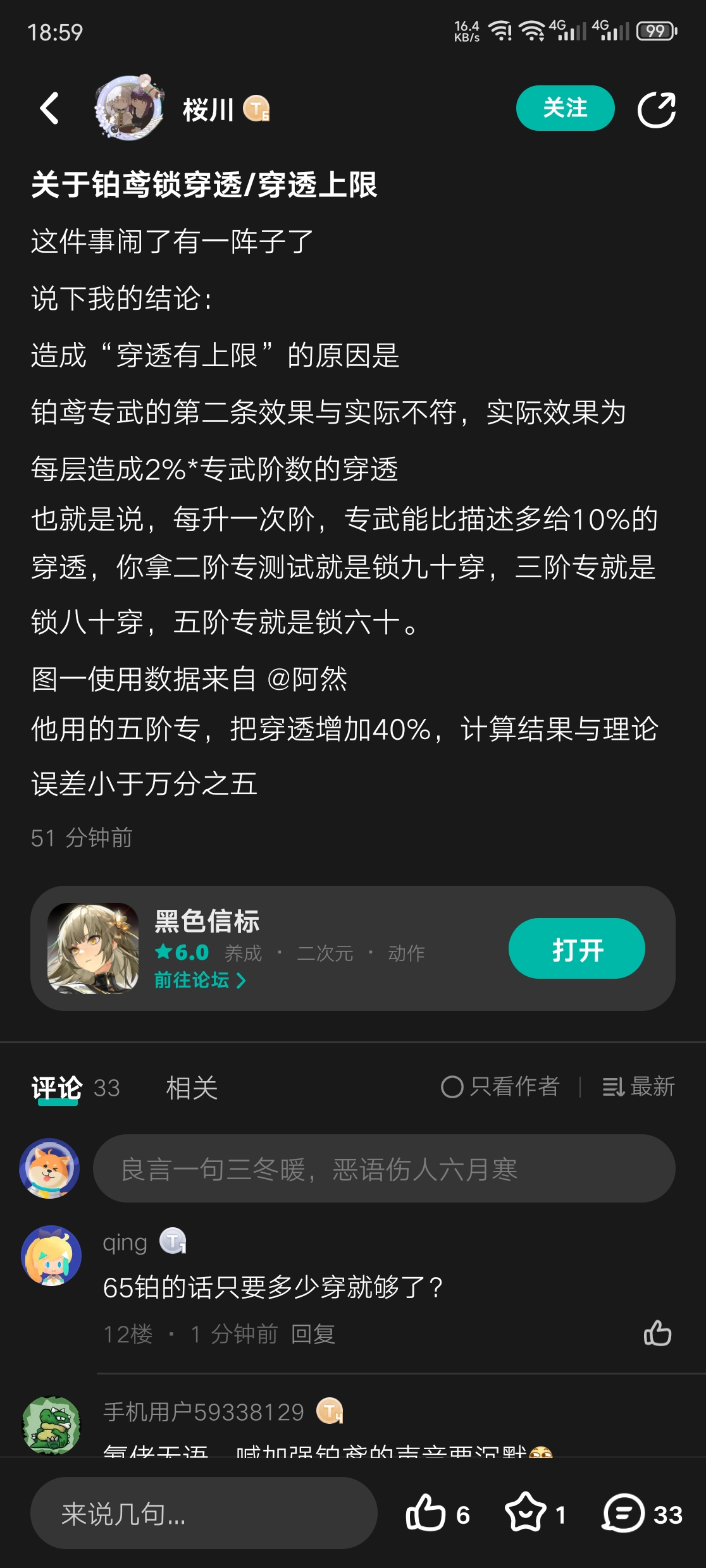Tap 打开 to open 黑色信标
The image size is (706, 1568).
pos(576,948)
